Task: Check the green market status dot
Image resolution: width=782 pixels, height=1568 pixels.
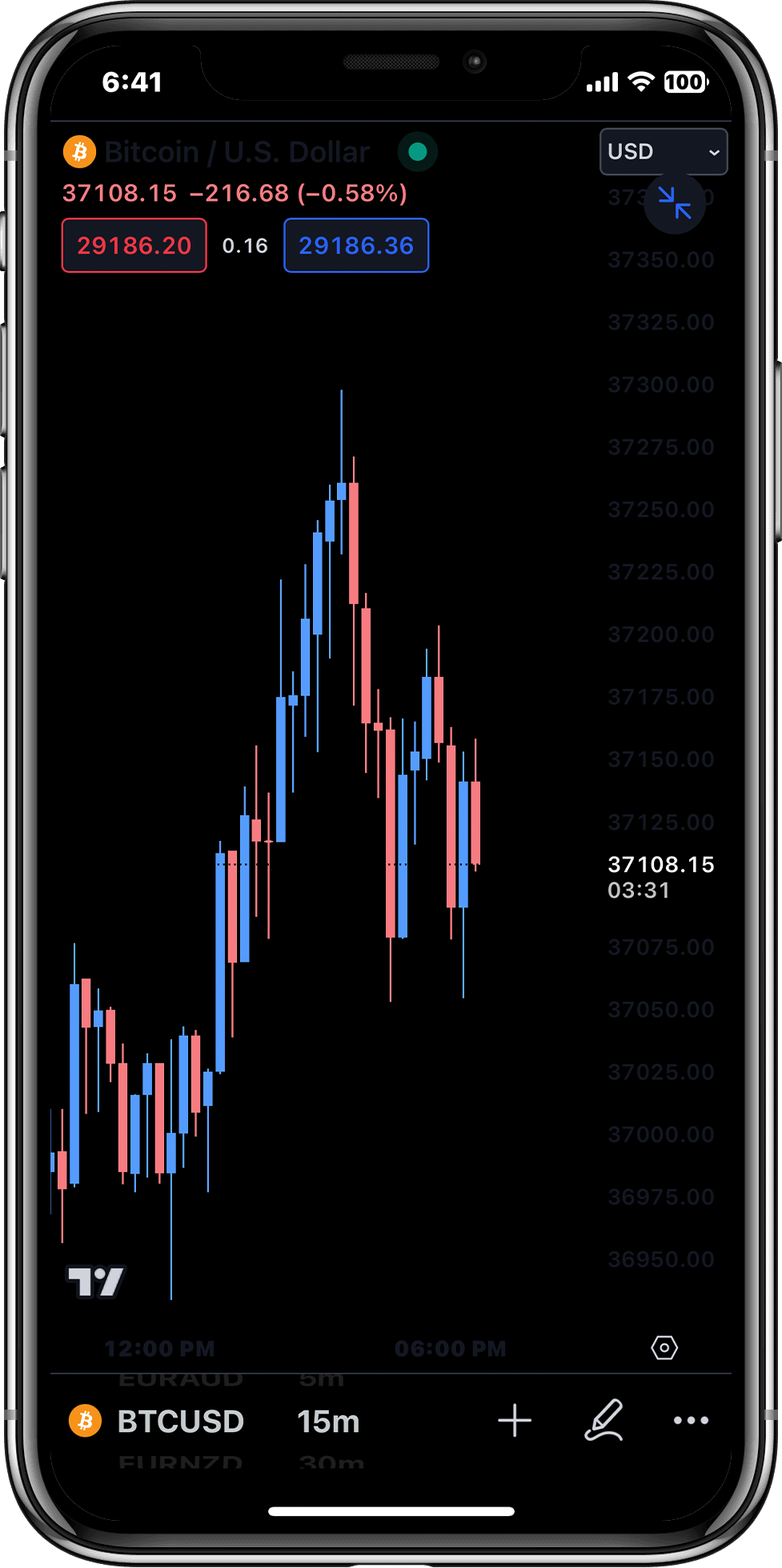Action: pos(417,151)
